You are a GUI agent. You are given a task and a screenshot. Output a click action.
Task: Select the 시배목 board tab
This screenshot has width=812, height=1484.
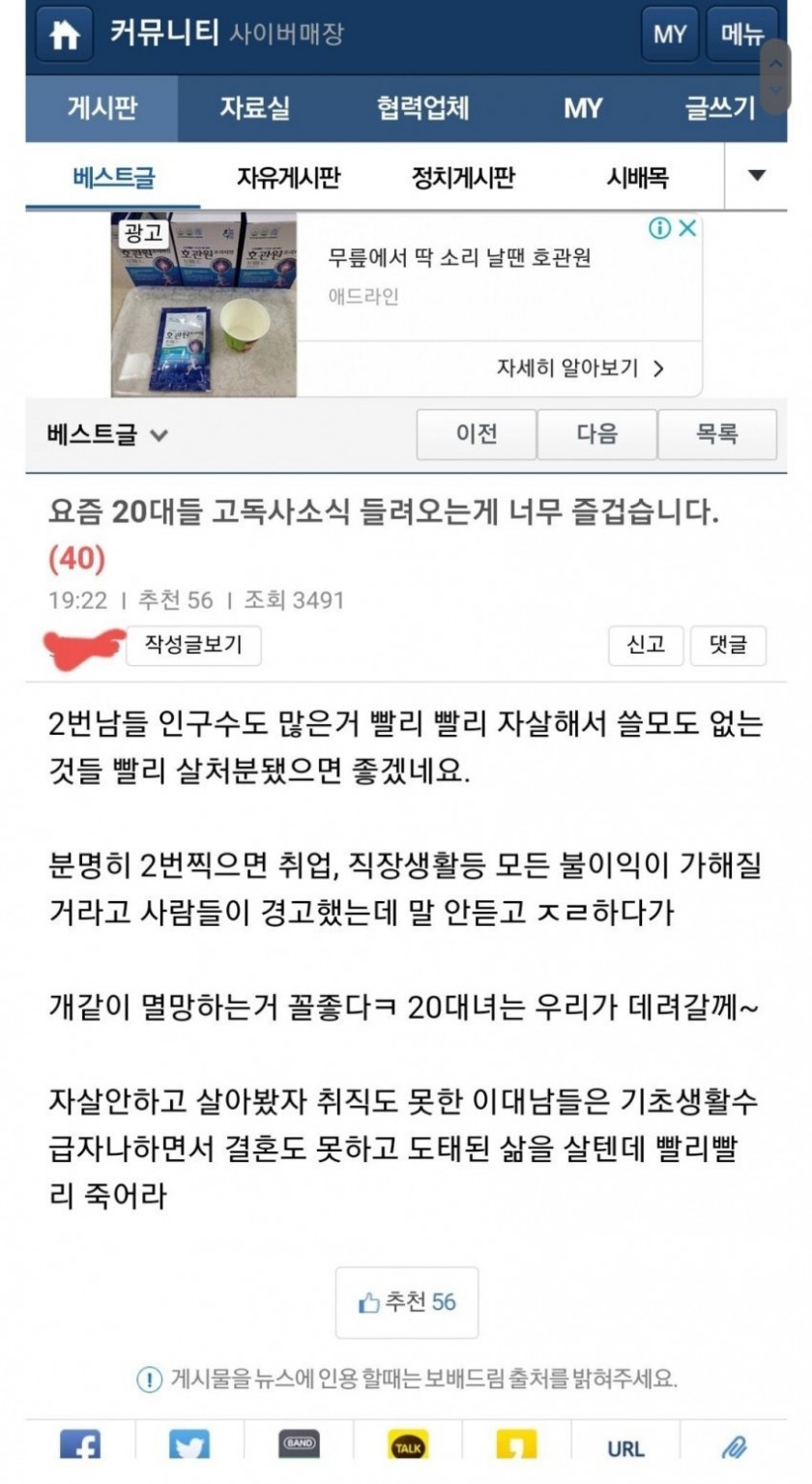click(x=637, y=178)
